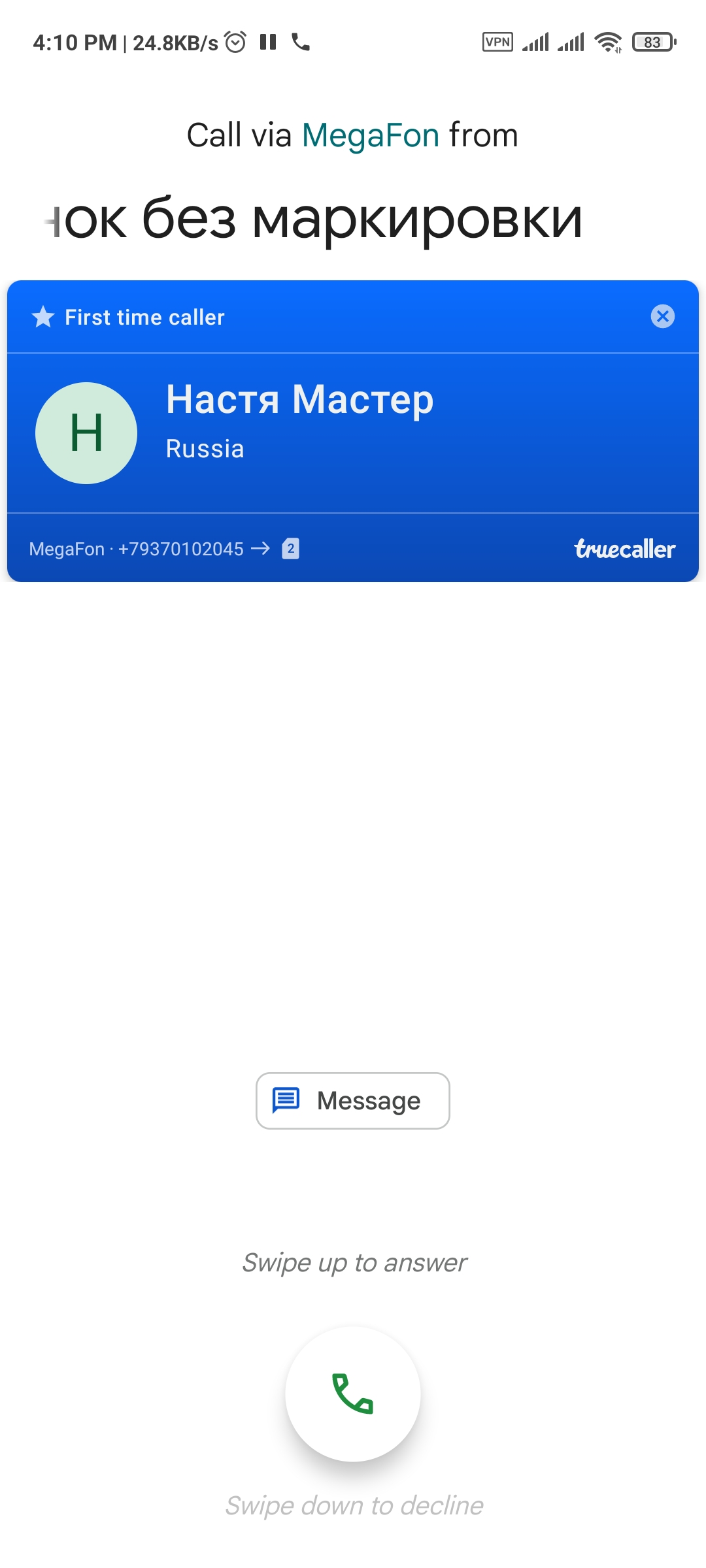Dismiss the Truecaller caller ID card

click(662, 317)
